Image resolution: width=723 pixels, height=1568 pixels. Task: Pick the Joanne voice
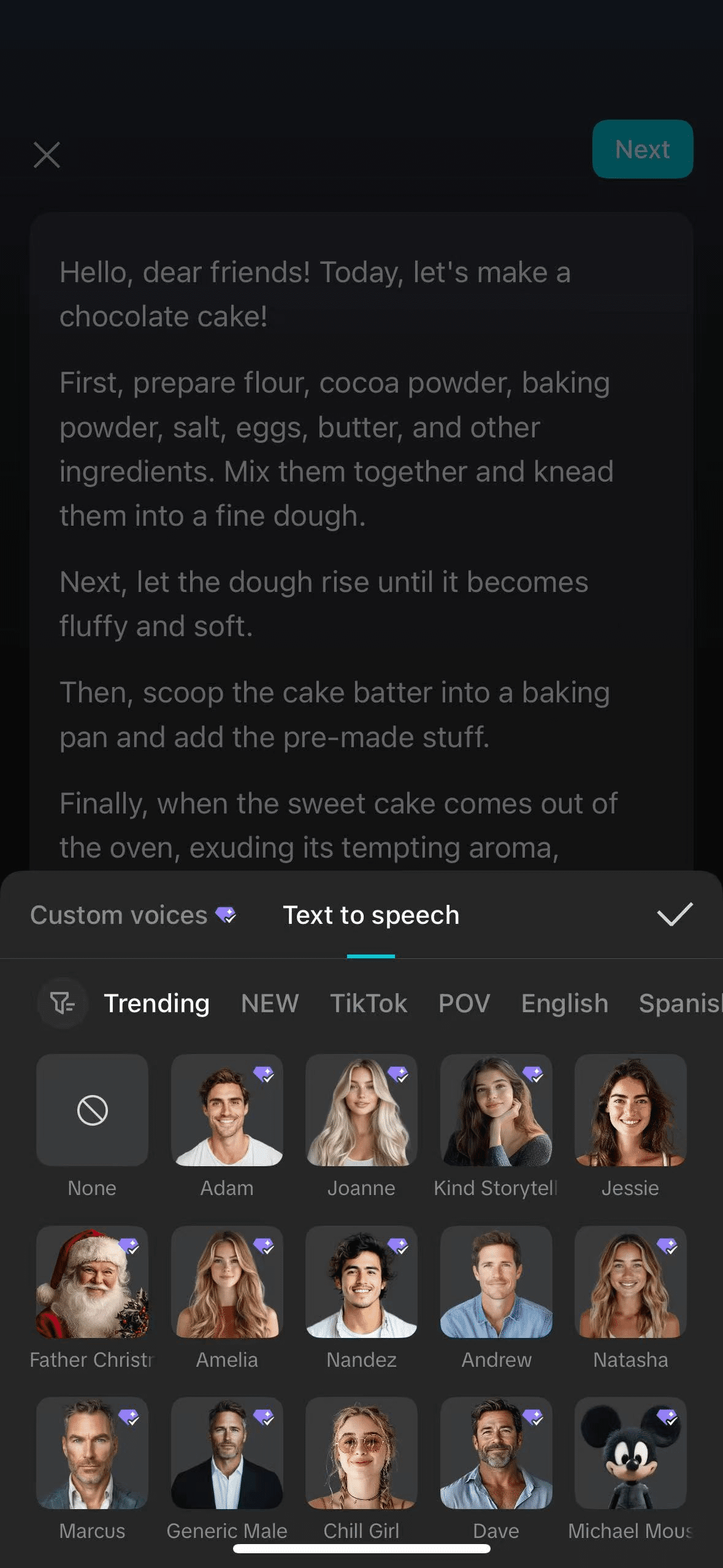tap(361, 1110)
